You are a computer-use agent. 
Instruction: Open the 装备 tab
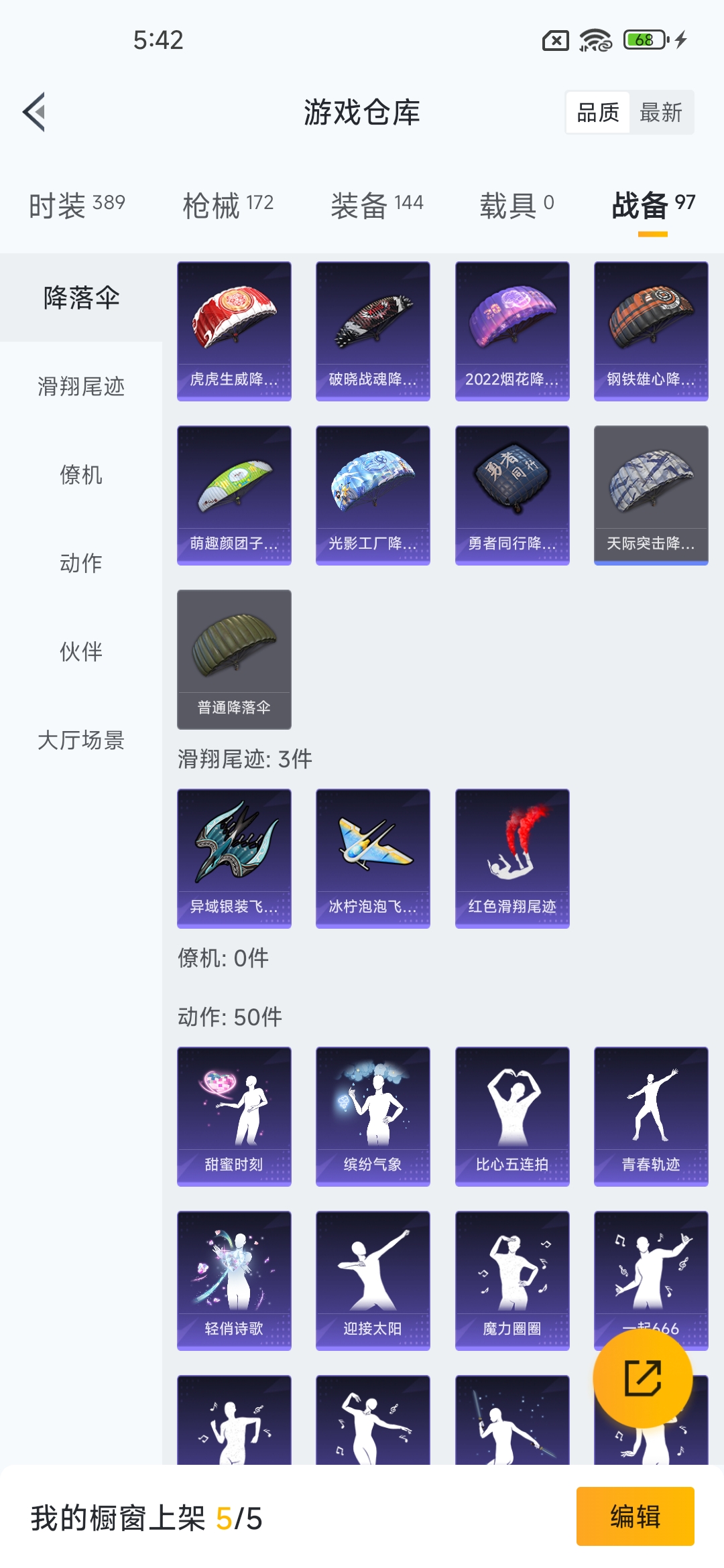(377, 205)
